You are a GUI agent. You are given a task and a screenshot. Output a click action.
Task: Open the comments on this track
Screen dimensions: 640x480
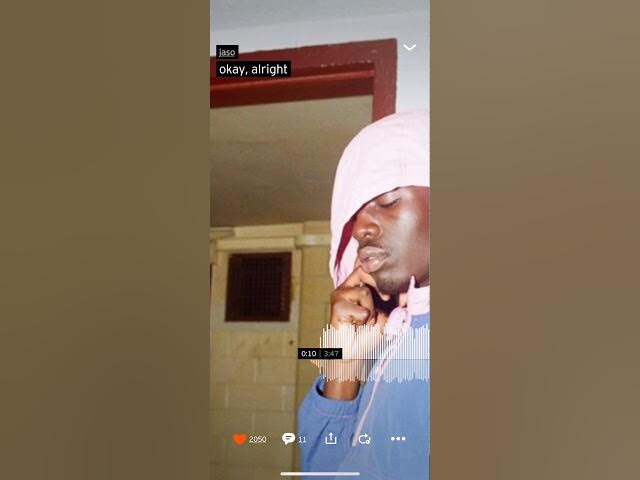[289, 439]
